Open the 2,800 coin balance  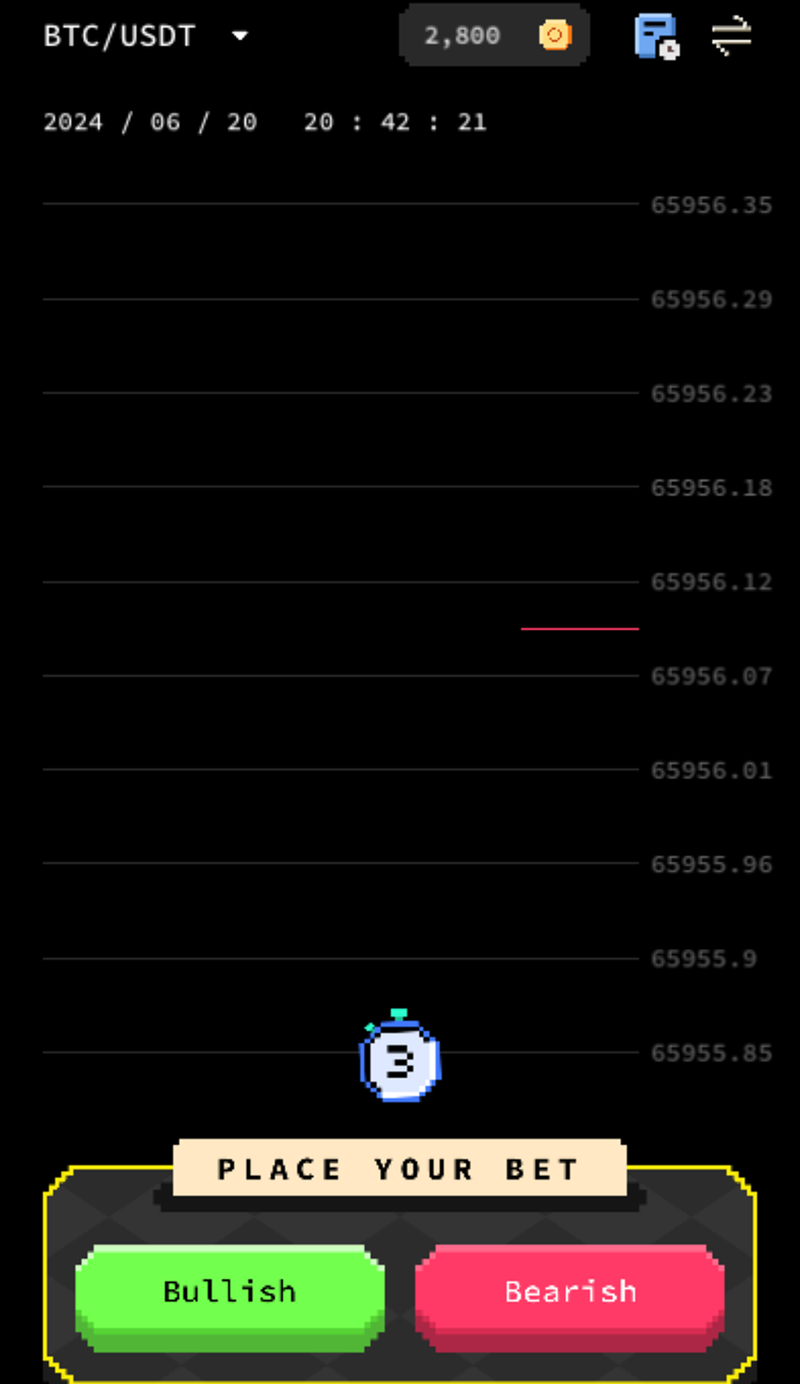pyautogui.click(x=494, y=36)
